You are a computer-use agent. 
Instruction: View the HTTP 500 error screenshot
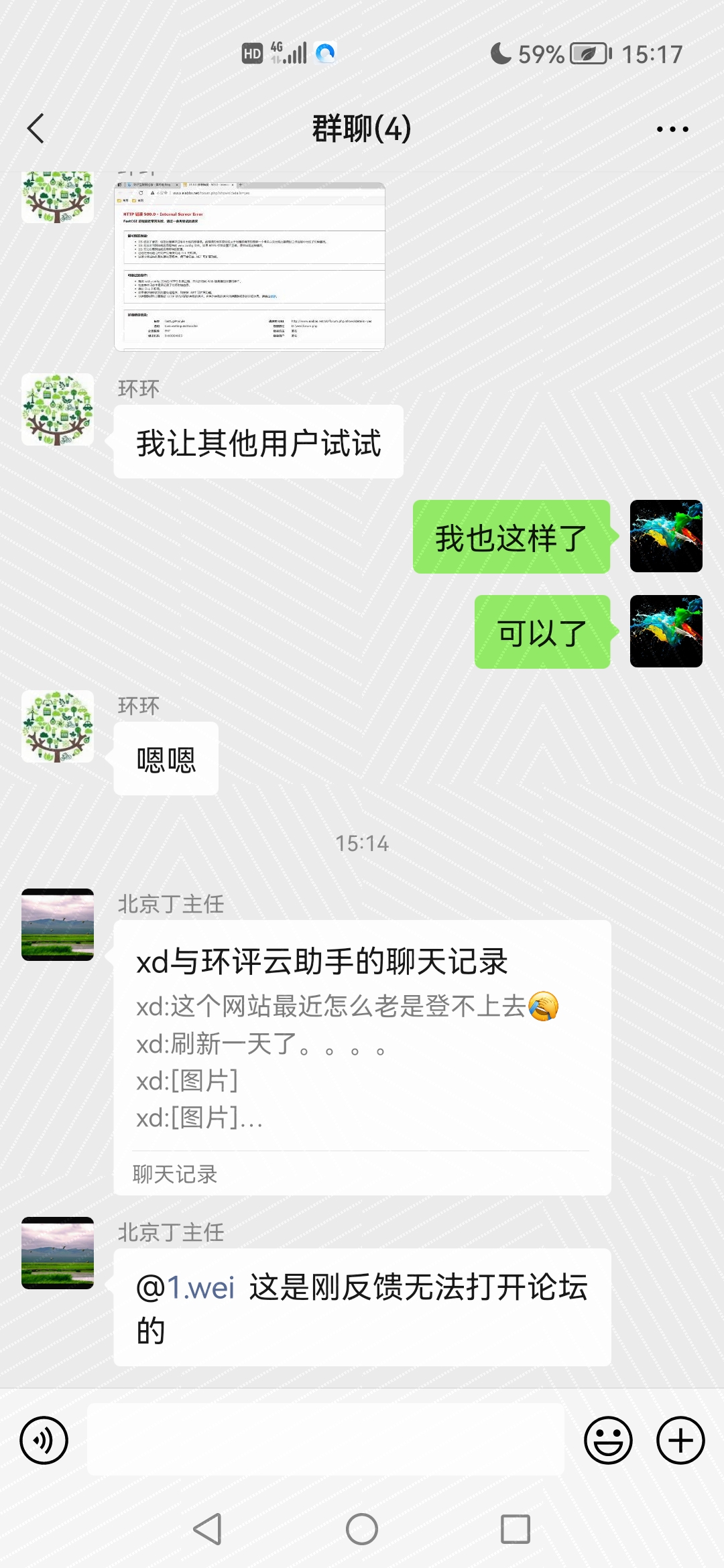pyautogui.click(x=251, y=265)
